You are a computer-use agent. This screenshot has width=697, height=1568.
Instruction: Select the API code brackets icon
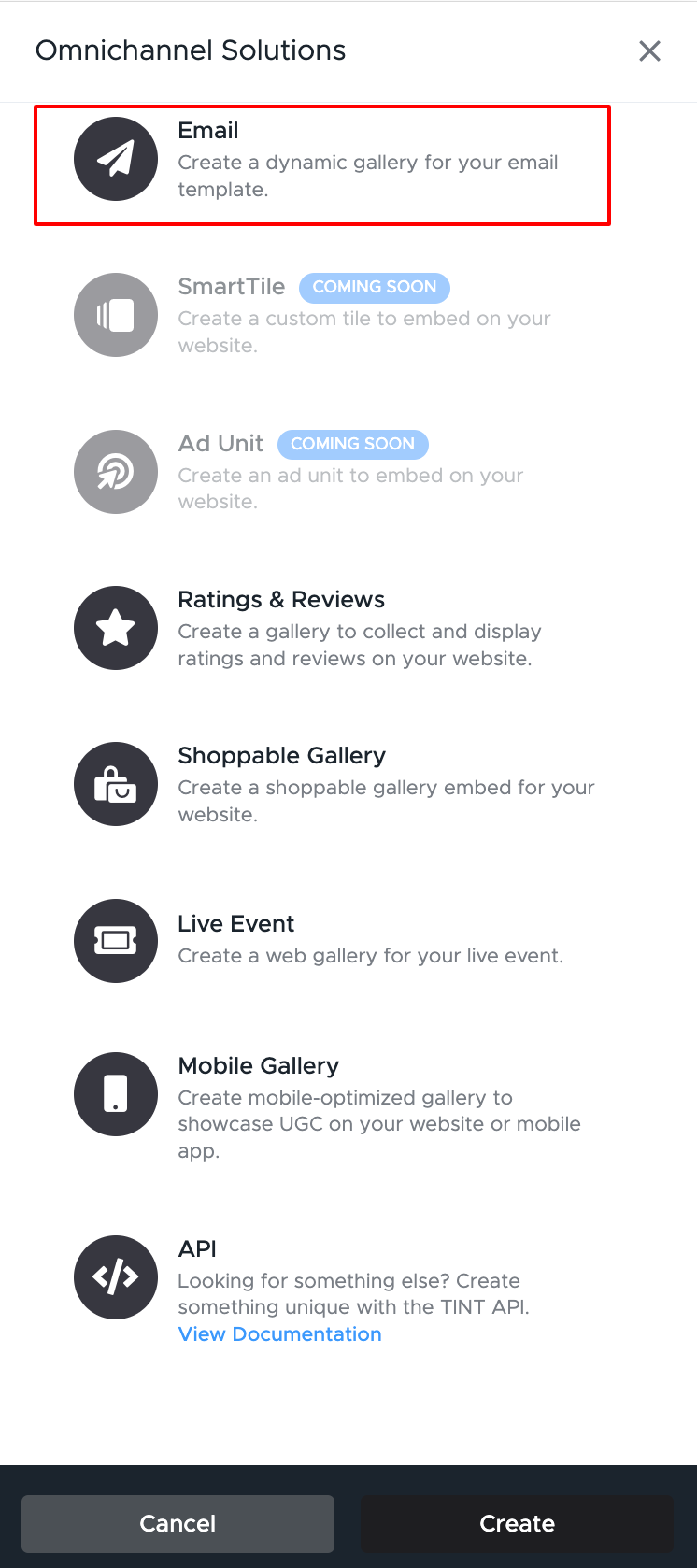point(116,1277)
